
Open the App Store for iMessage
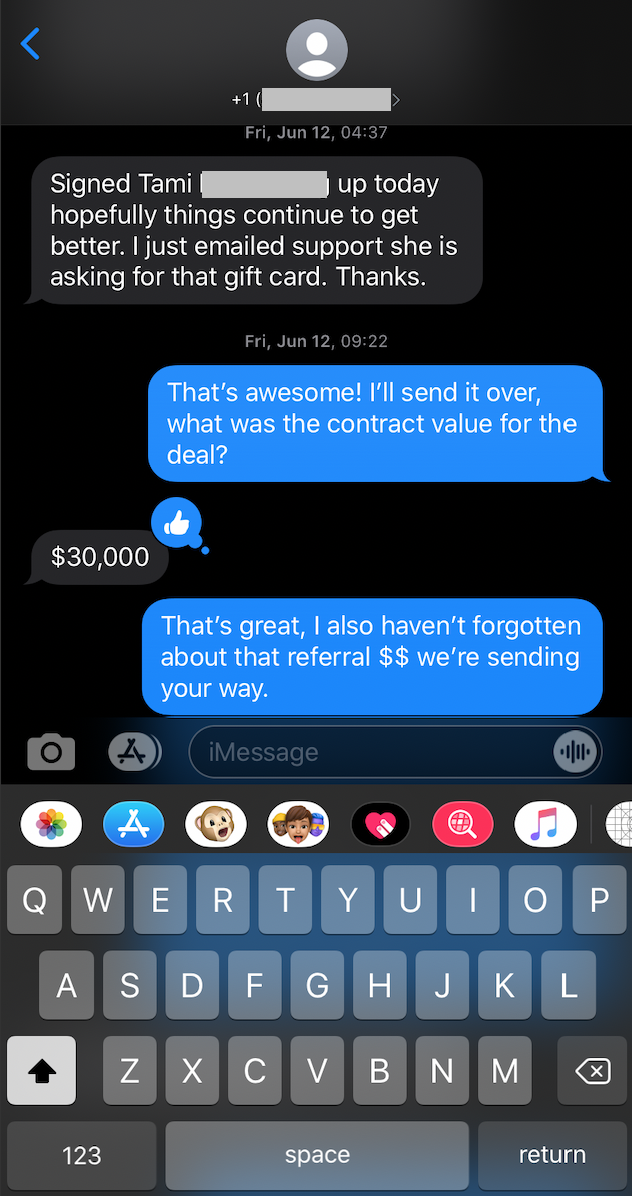pos(133,825)
